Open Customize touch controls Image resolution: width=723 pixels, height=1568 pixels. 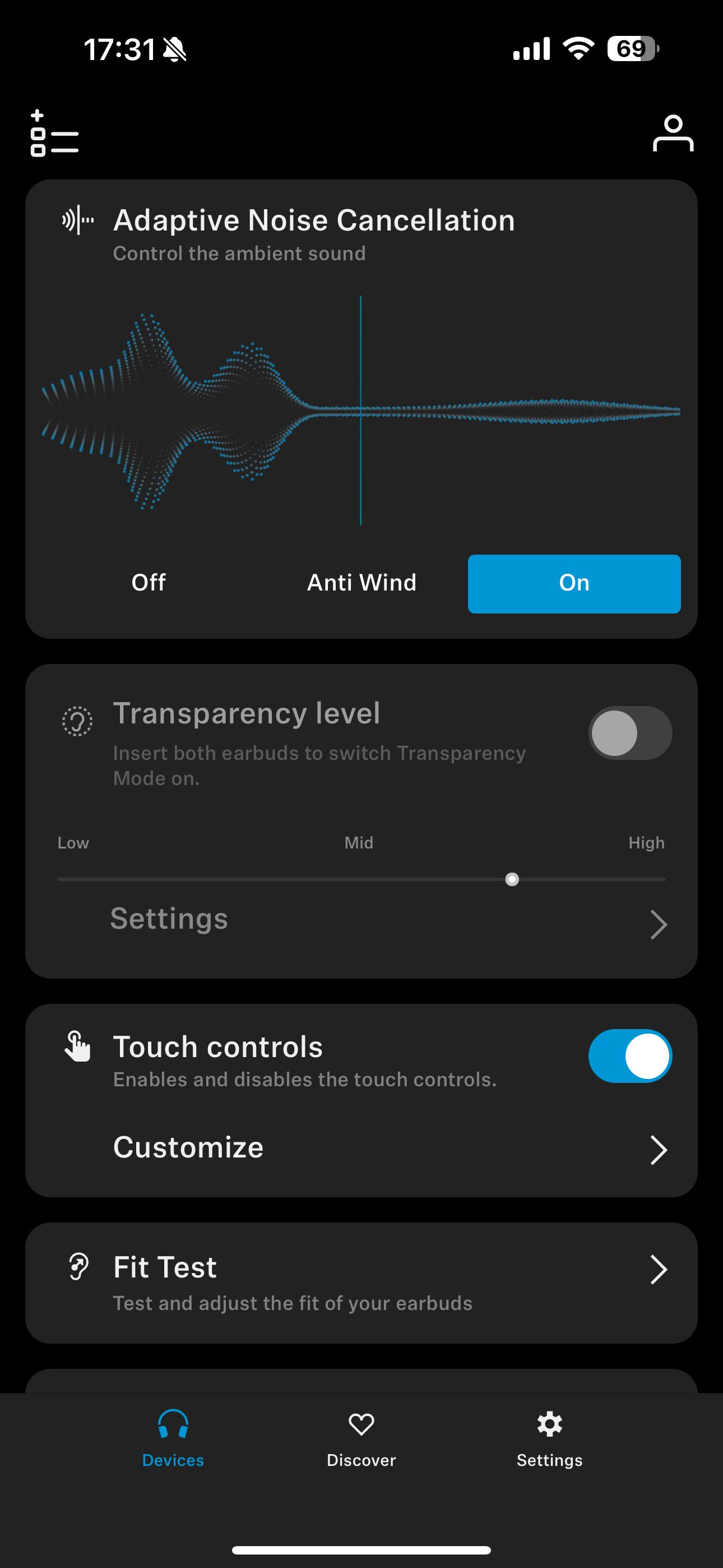[361, 1149]
